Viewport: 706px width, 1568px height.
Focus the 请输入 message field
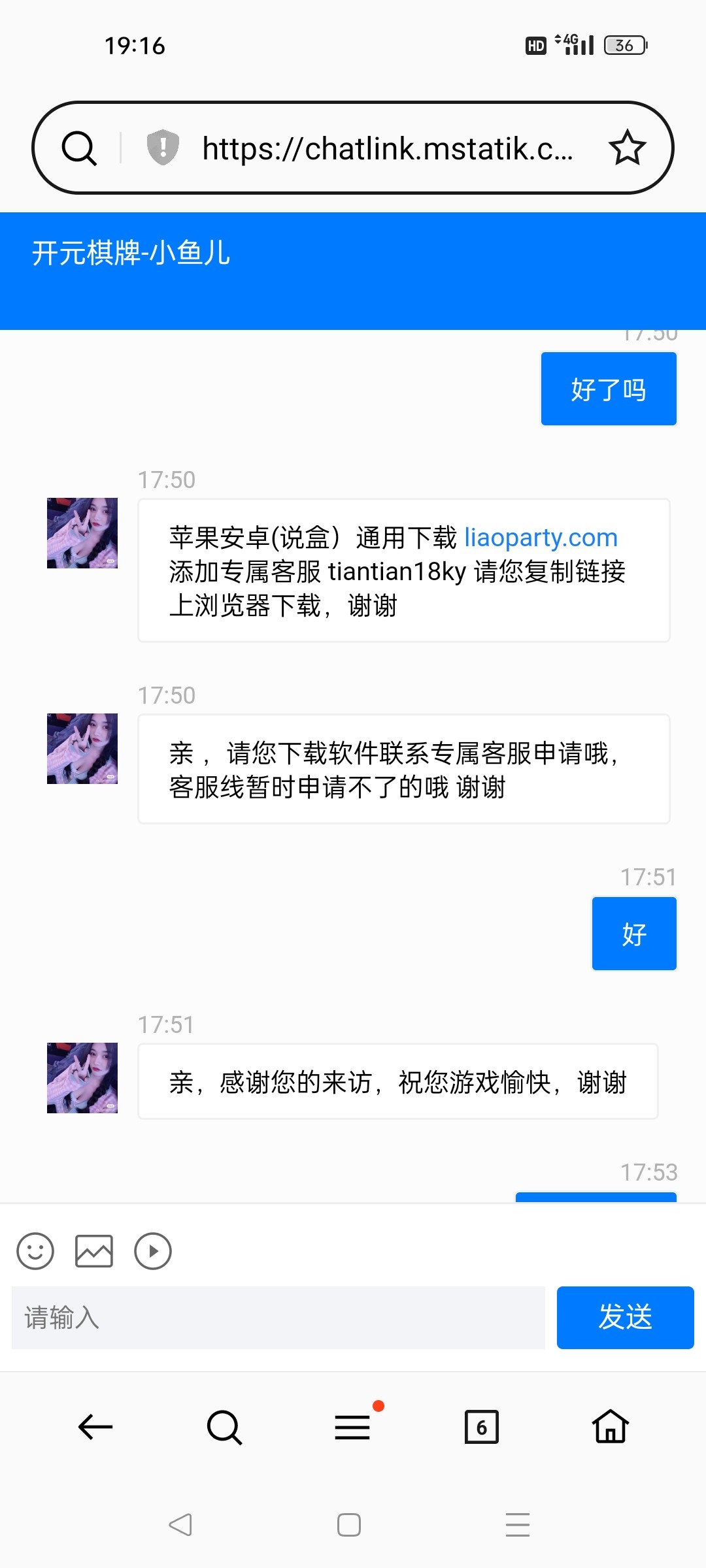pos(278,1318)
